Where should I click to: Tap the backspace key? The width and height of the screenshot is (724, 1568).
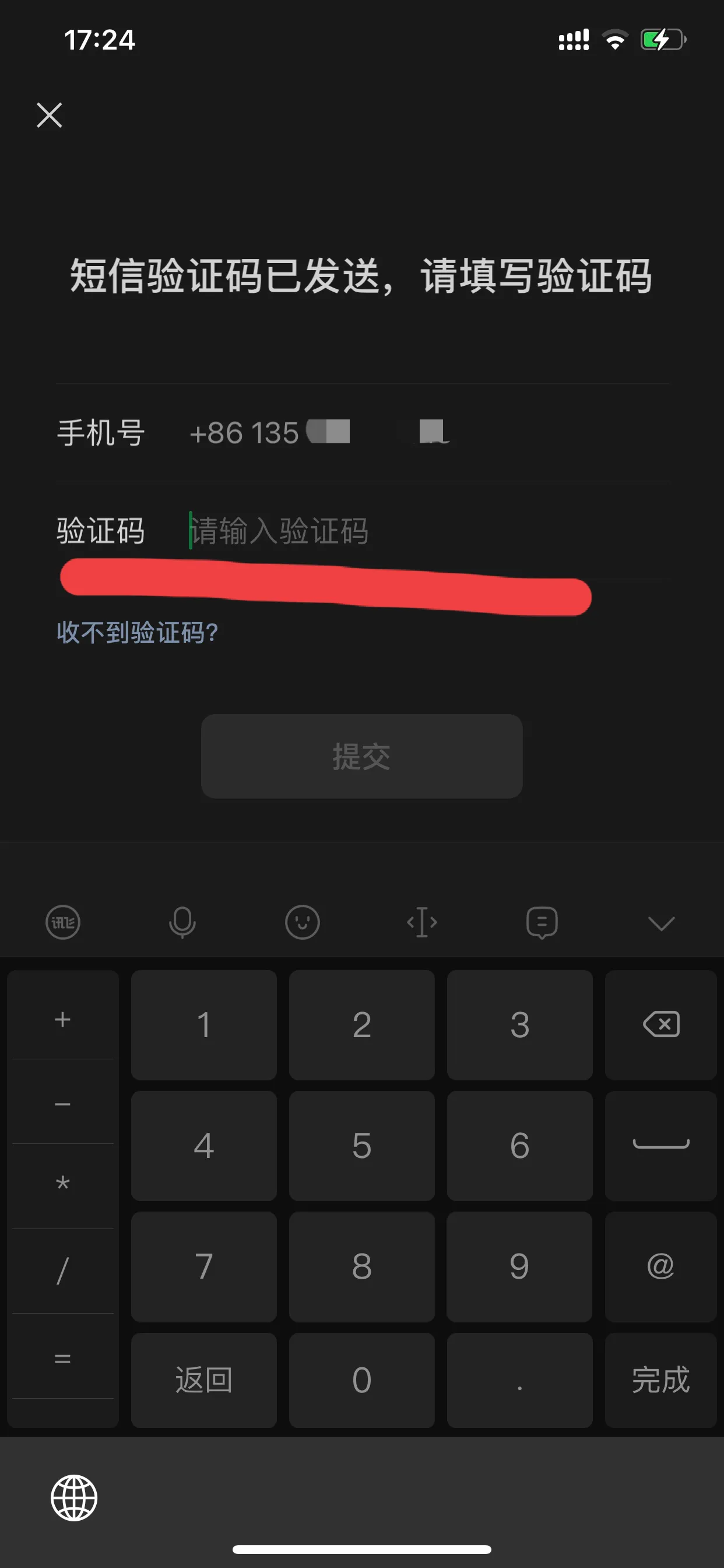tap(660, 1024)
